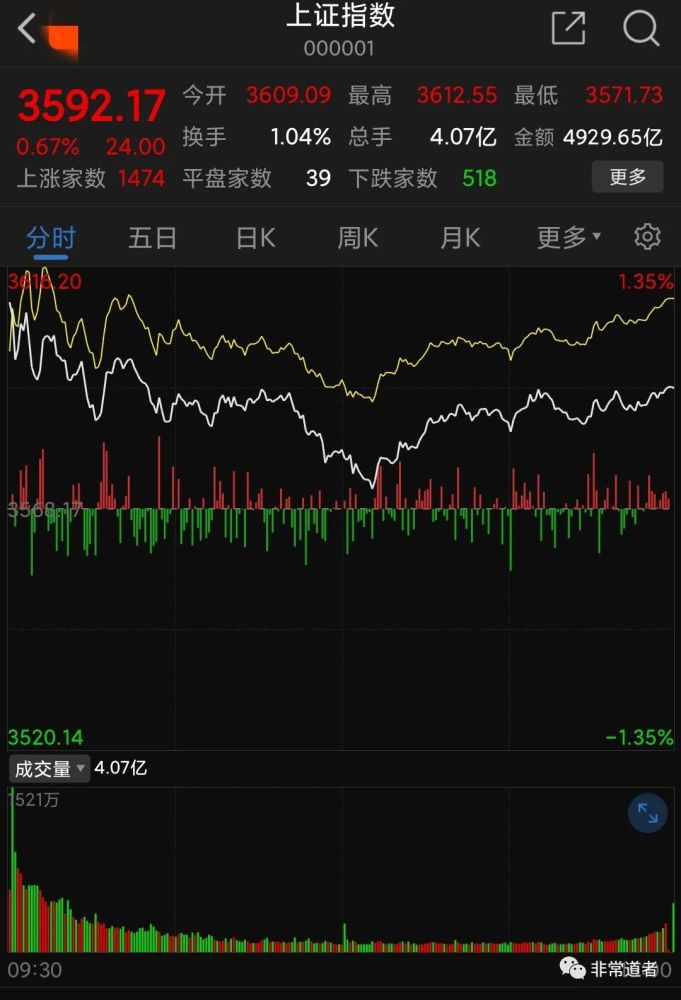Select the 分时 chart tab

click(x=50, y=237)
